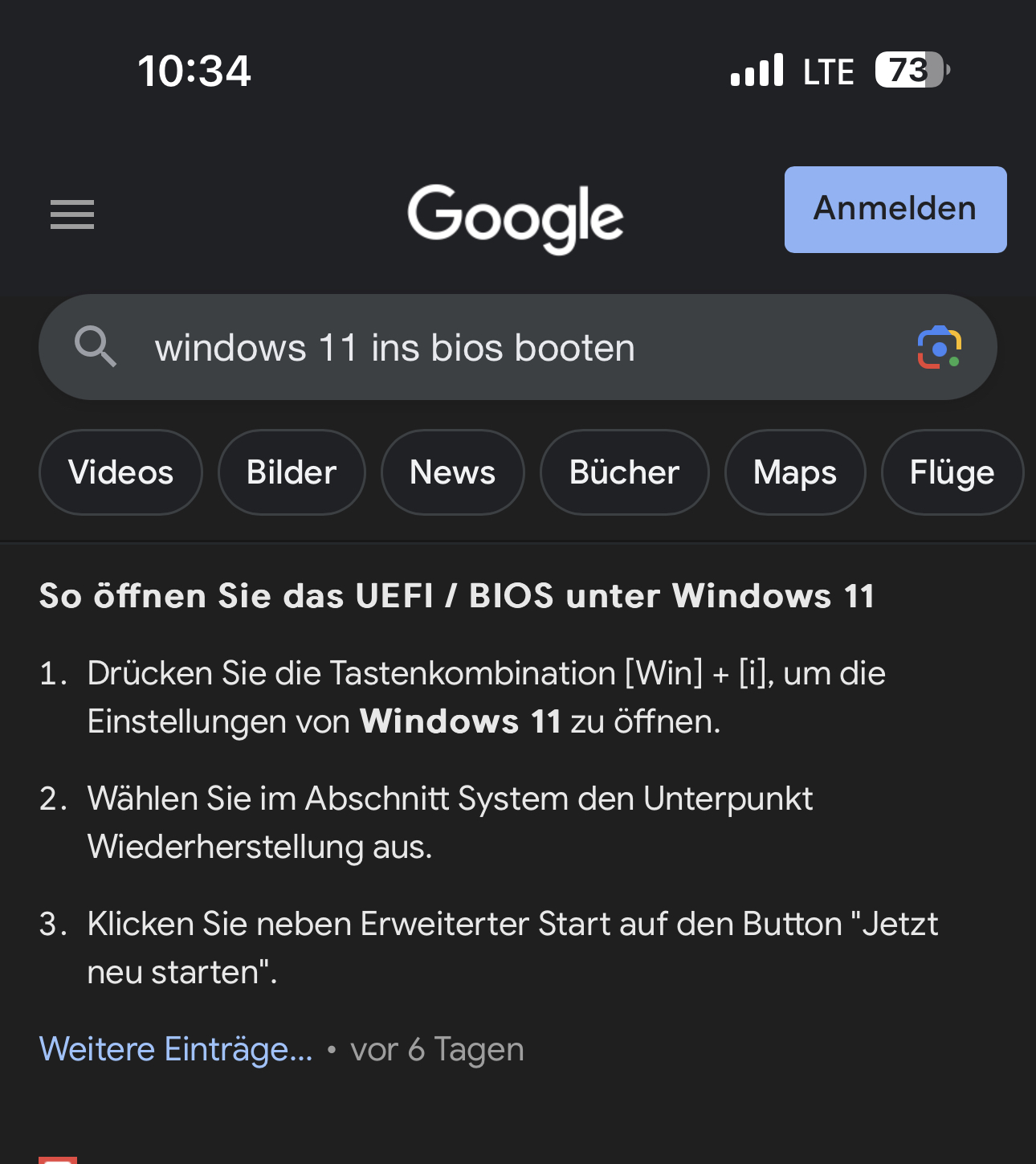Filter results by Videos
This screenshot has height=1164, width=1036.
point(120,472)
